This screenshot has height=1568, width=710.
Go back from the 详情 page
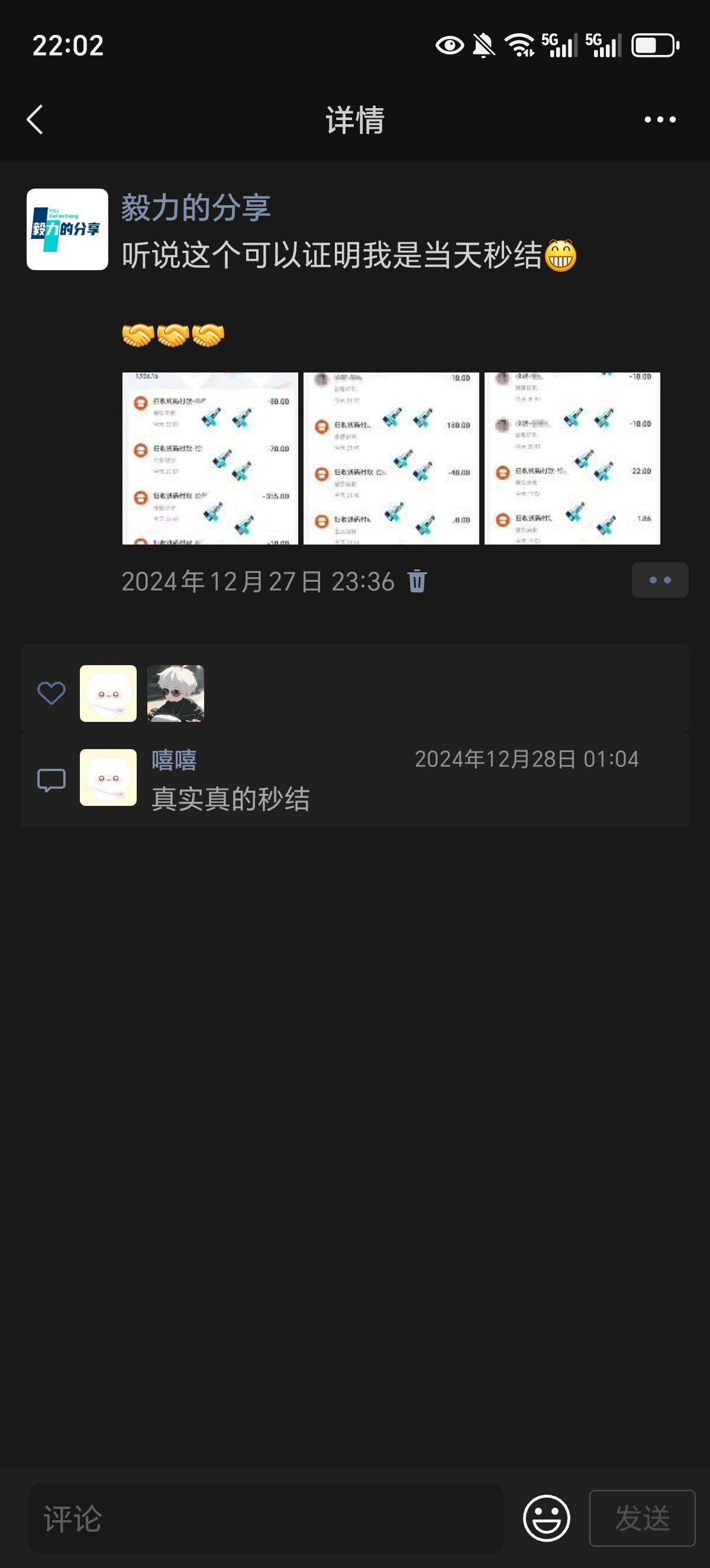(35, 119)
